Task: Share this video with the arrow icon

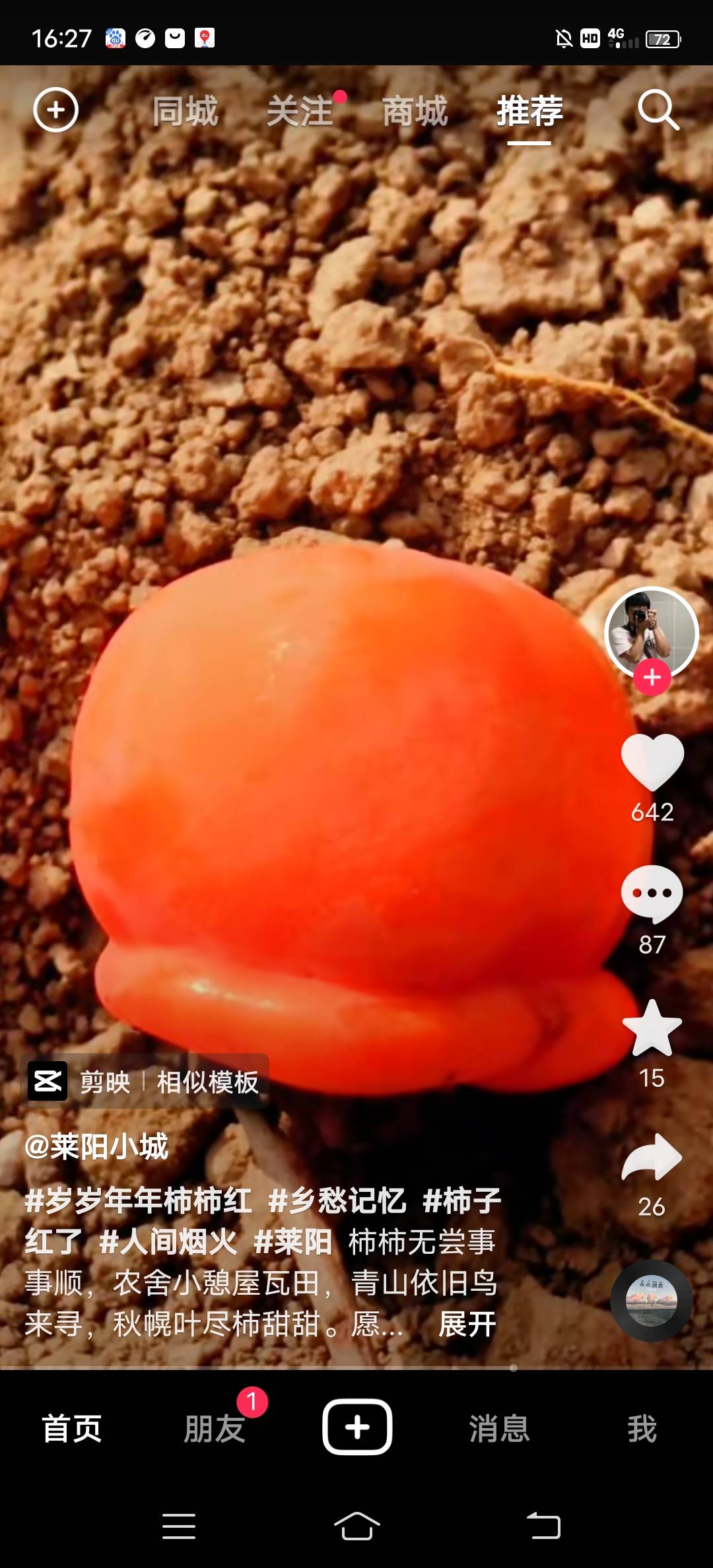Action: 652,1157
